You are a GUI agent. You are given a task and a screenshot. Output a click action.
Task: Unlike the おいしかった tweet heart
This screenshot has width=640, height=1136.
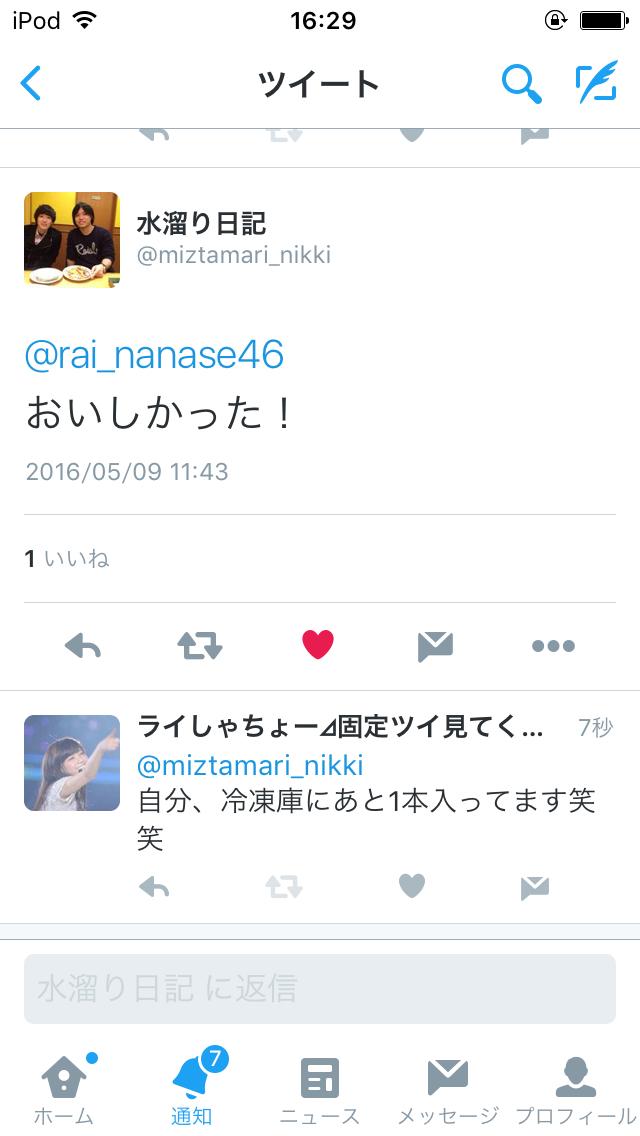[318, 646]
